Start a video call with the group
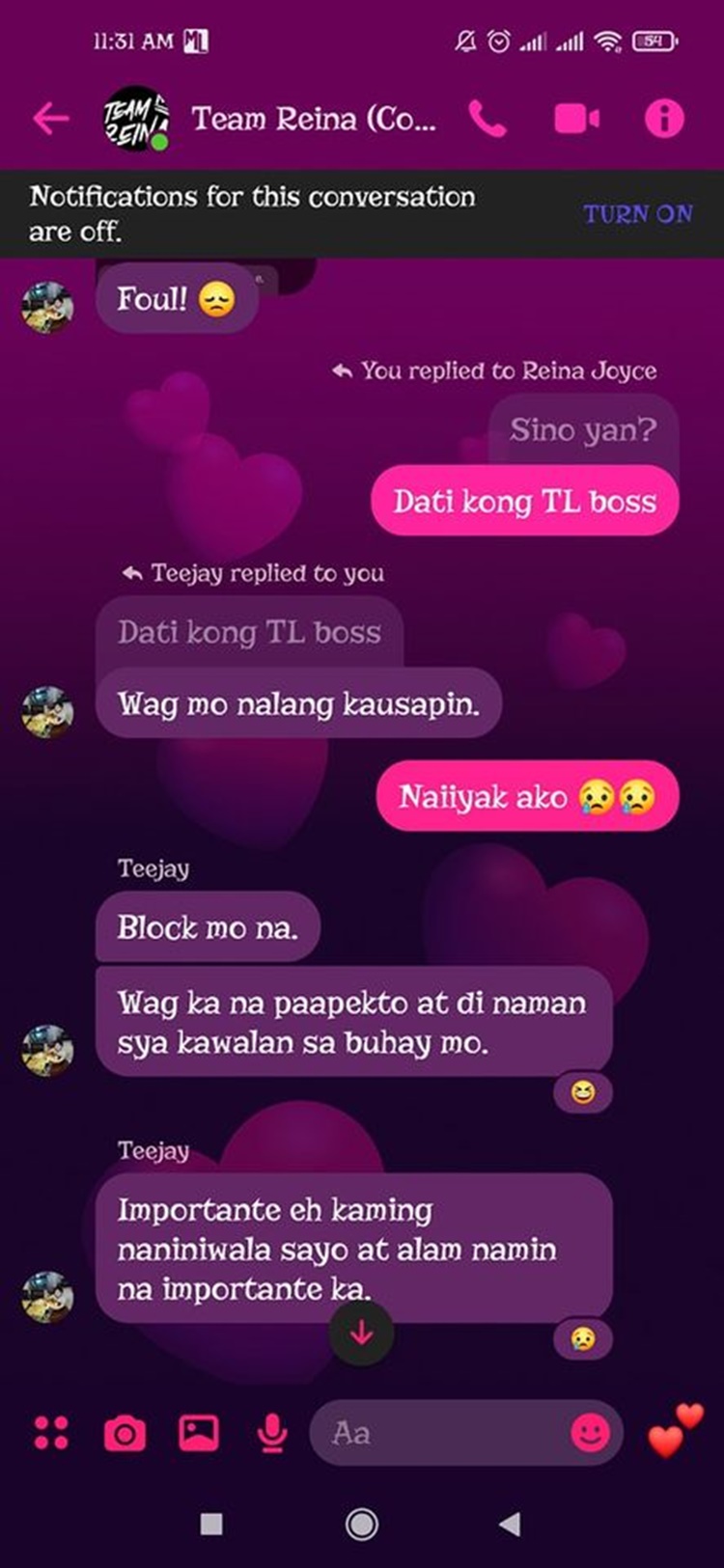The height and width of the screenshot is (1568, 724). click(576, 119)
